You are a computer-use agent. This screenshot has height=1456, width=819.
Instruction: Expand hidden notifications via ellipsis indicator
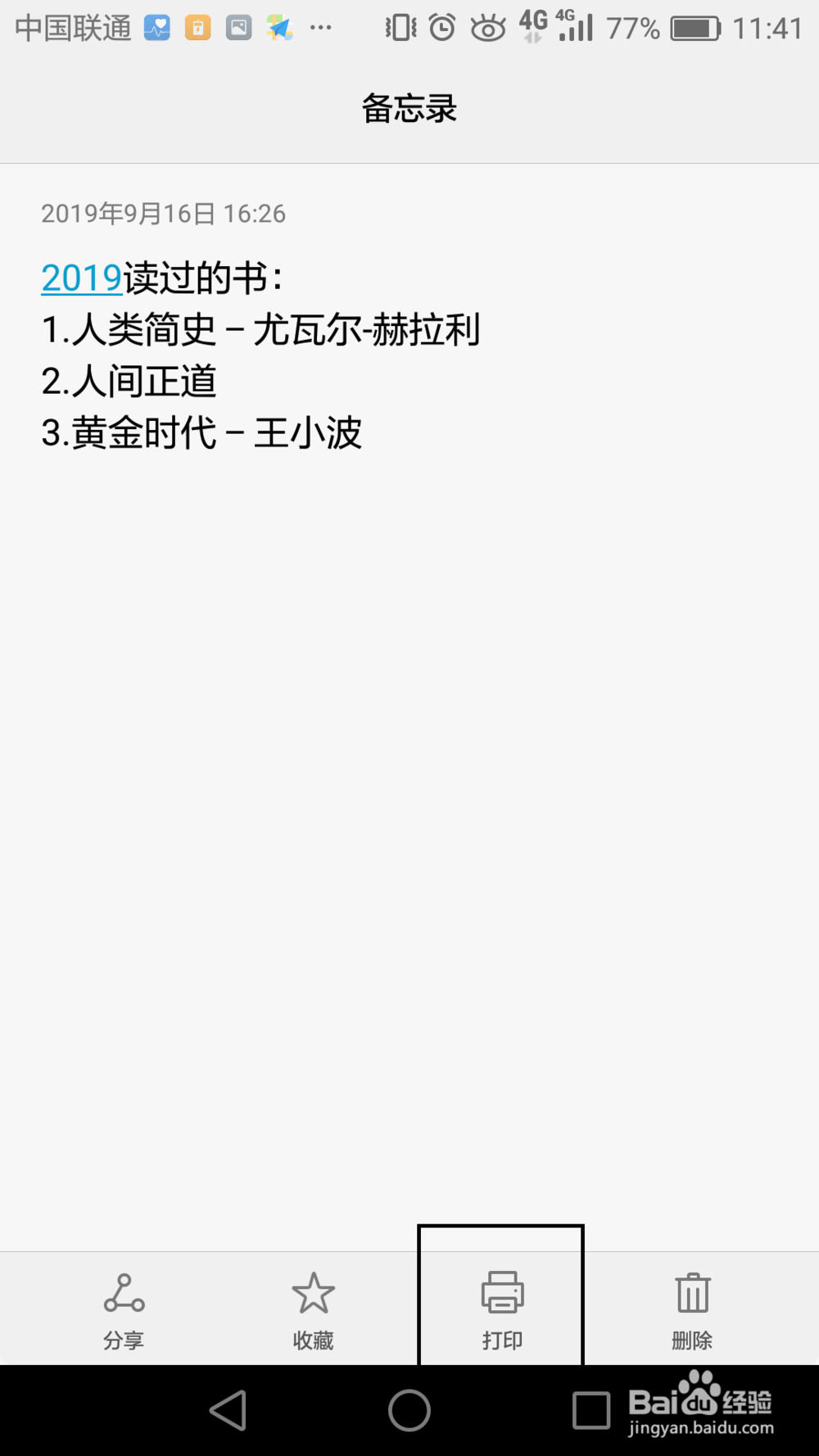[319, 29]
